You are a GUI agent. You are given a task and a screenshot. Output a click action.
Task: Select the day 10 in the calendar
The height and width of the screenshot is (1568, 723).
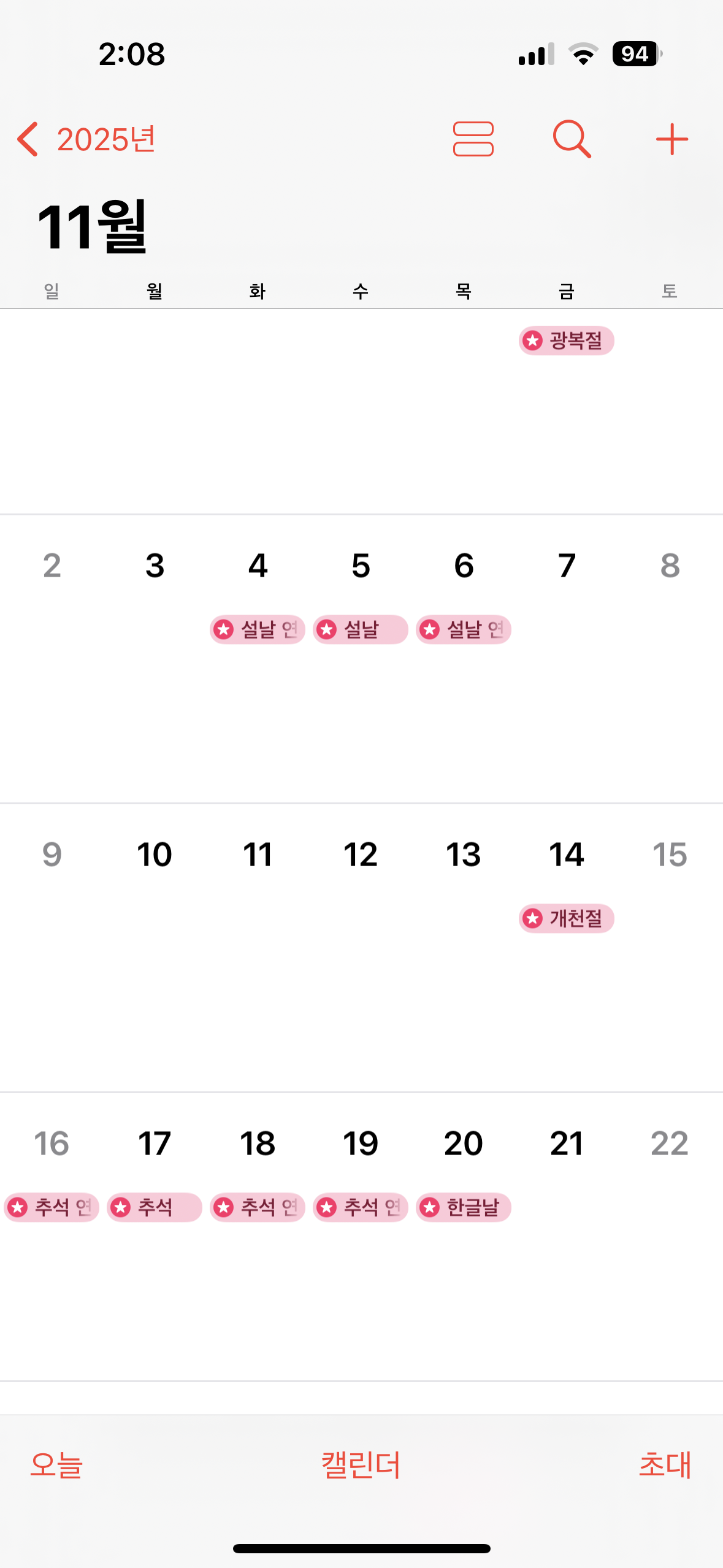(155, 854)
